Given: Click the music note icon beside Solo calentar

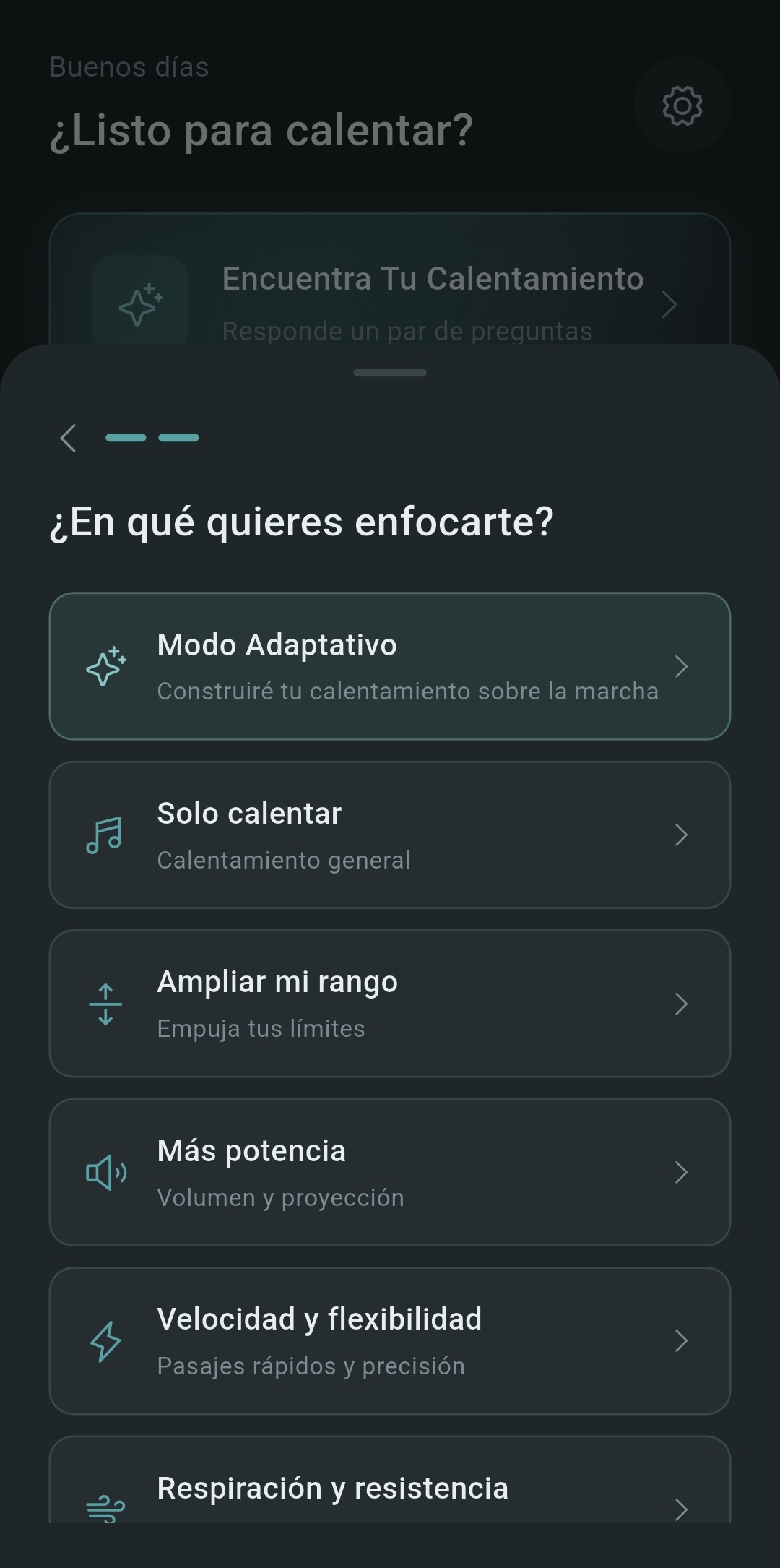Looking at the screenshot, I should pyautogui.click(x=104, y=835).
